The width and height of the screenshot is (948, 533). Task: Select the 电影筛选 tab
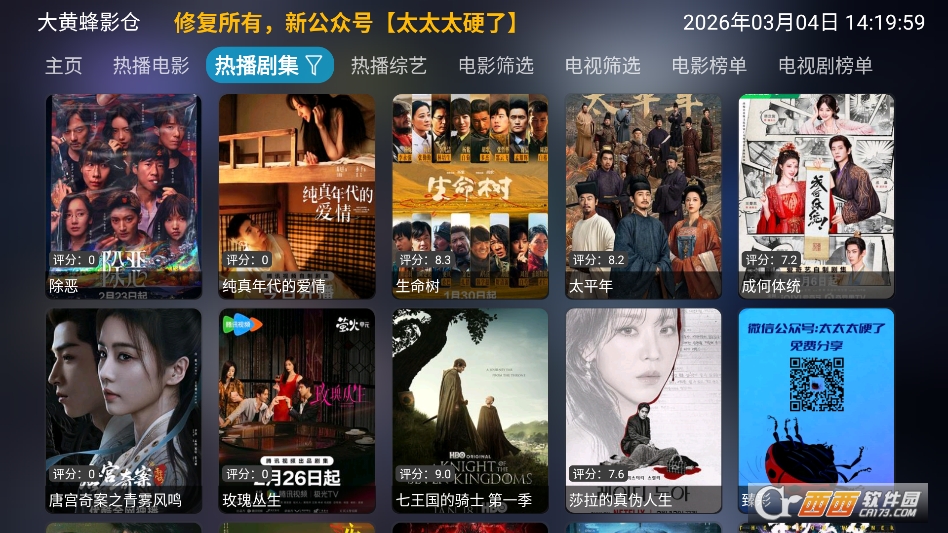(x=496, y=66)
